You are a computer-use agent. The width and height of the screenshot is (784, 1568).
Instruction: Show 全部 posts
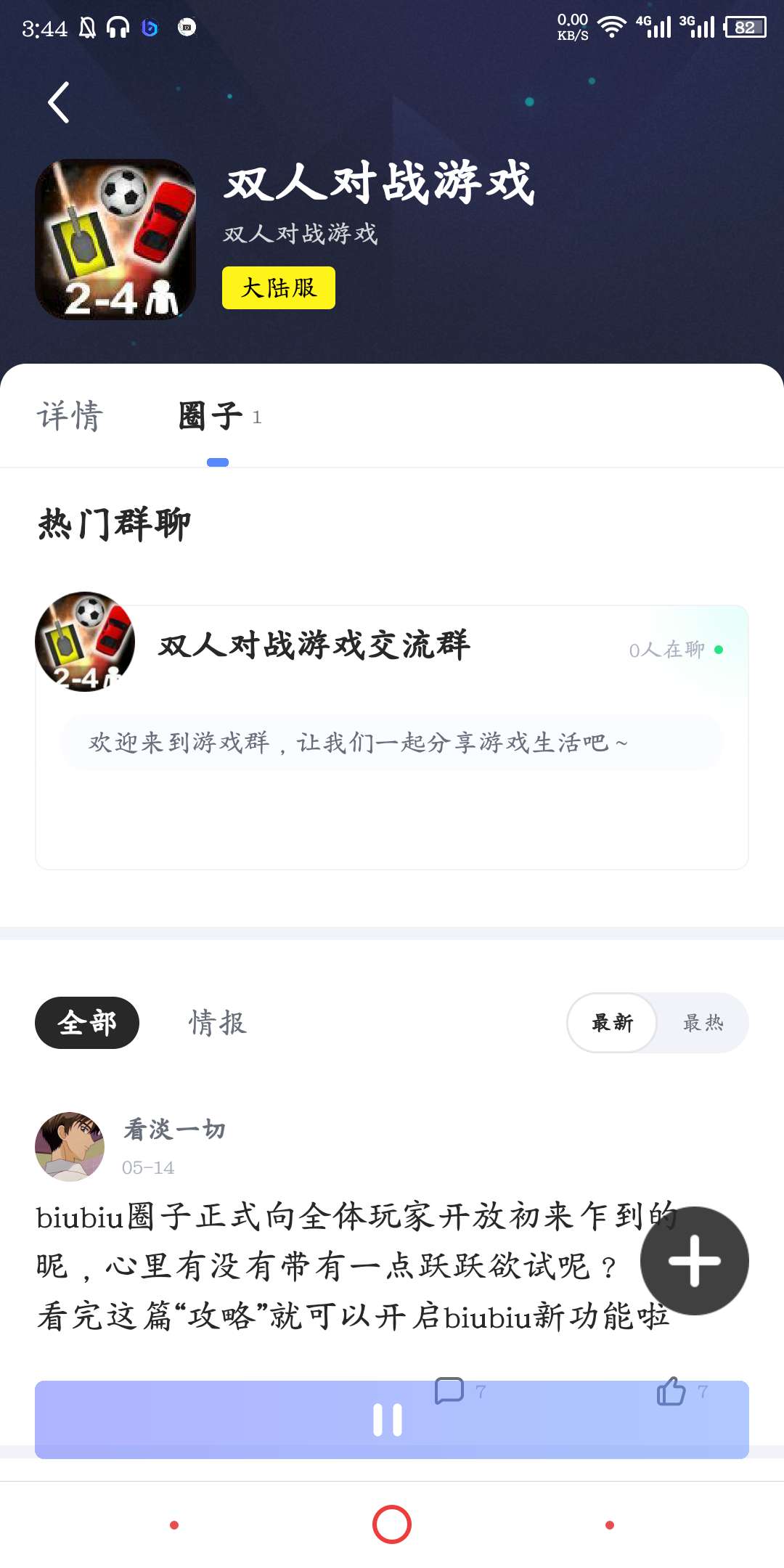tap(87, 1023)
